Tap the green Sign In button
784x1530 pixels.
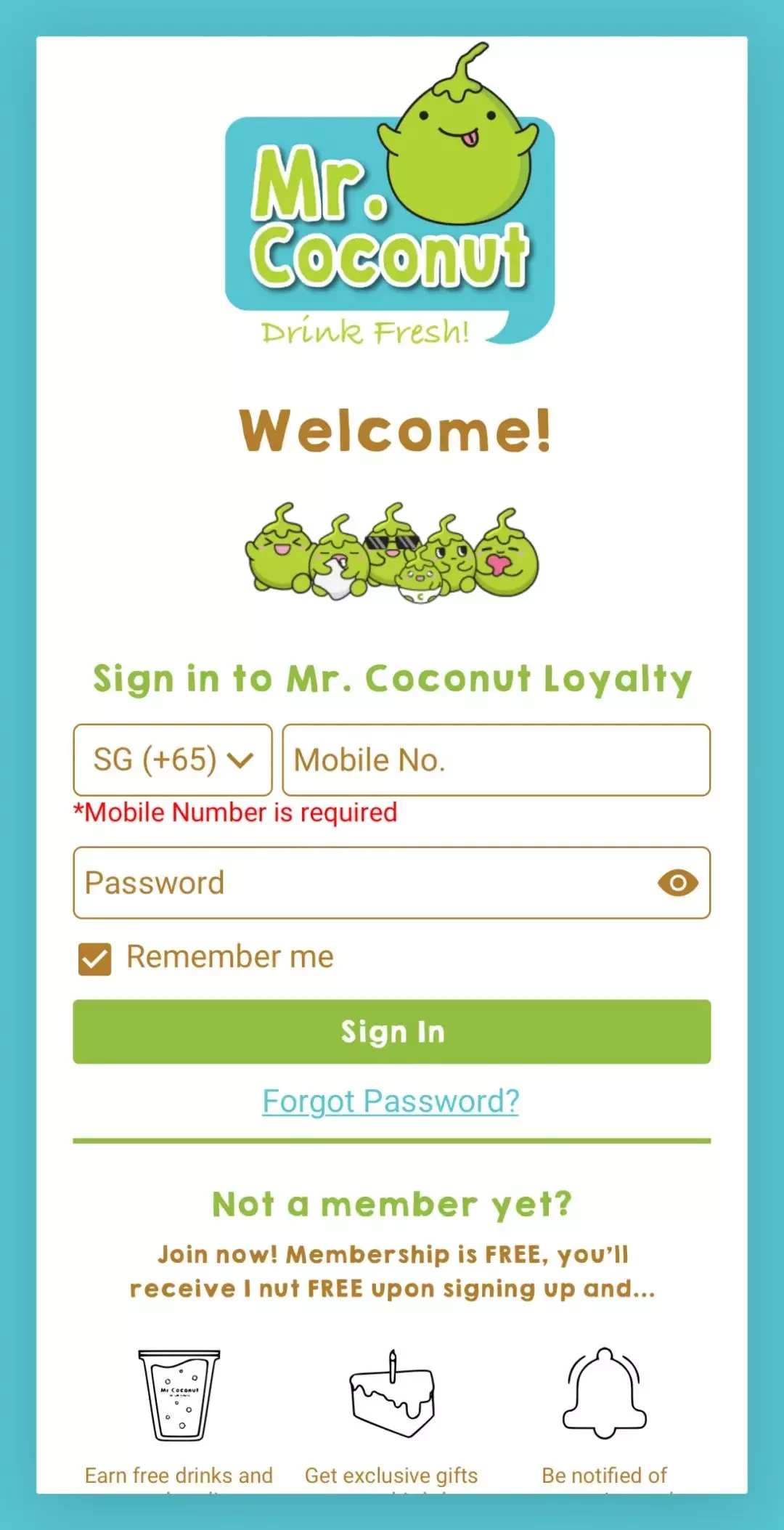click(x=392, y=1031)
